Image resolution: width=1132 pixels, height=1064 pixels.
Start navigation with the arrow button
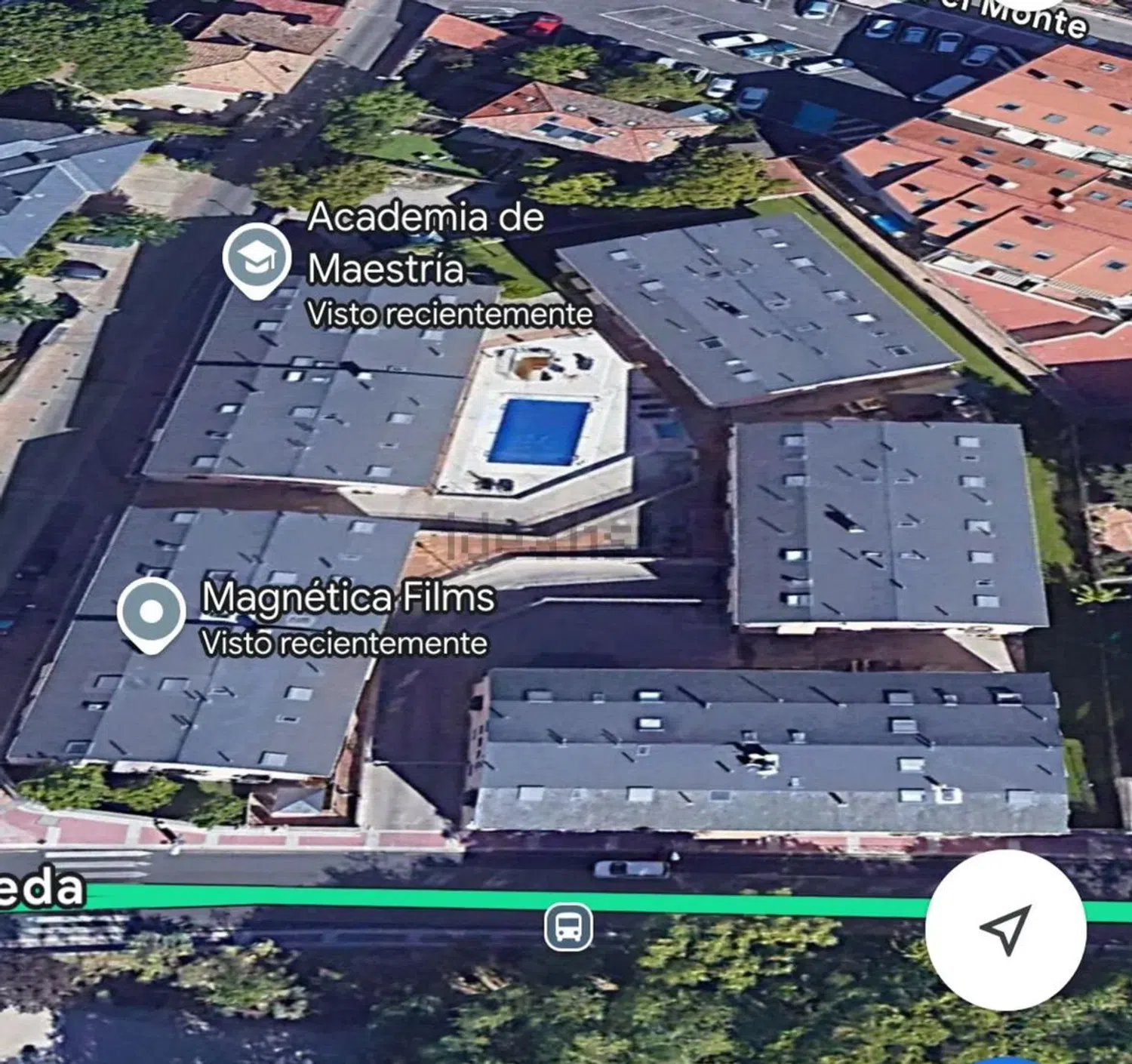1005,930
